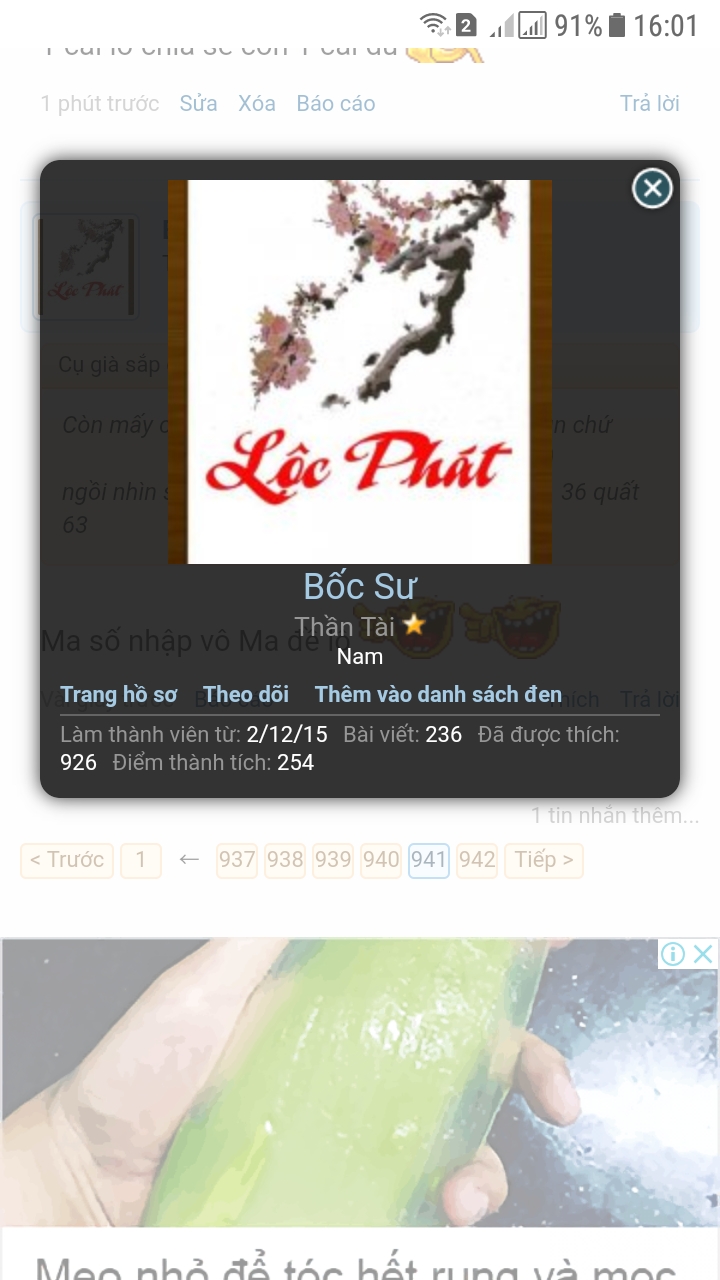Open ad info icon

pyautogui.click(x=673, y=954)
